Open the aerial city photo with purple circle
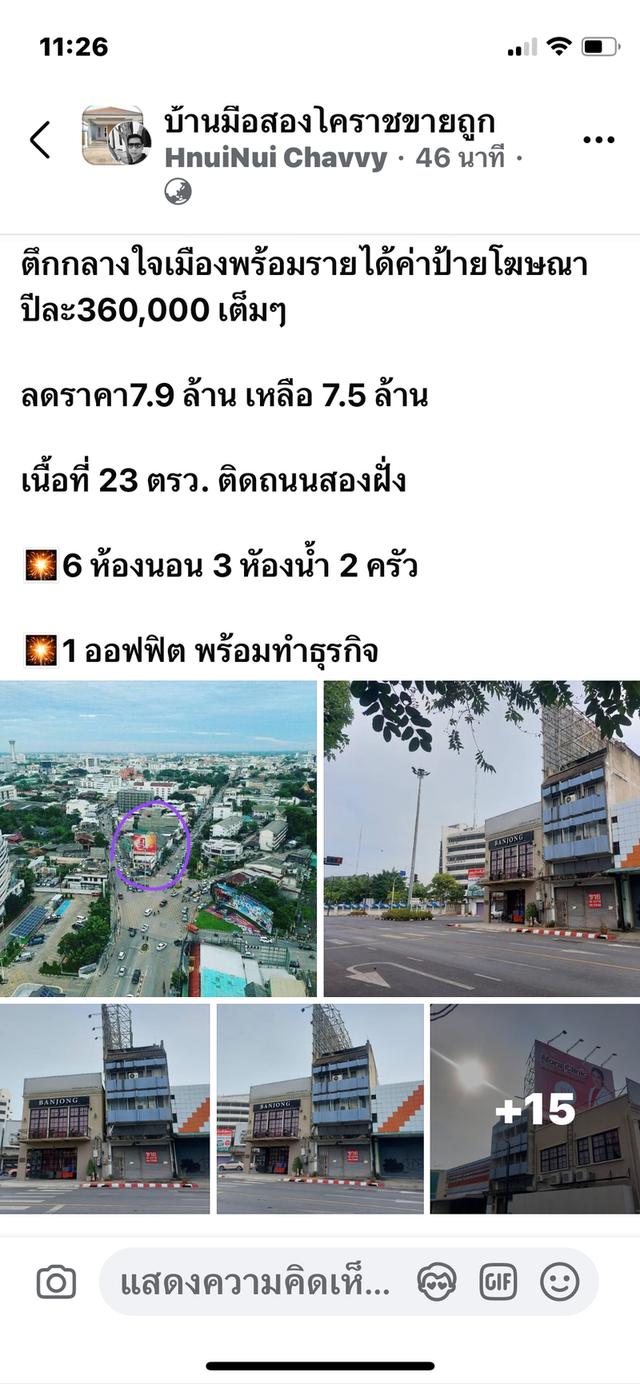 [x=158, y=838]
